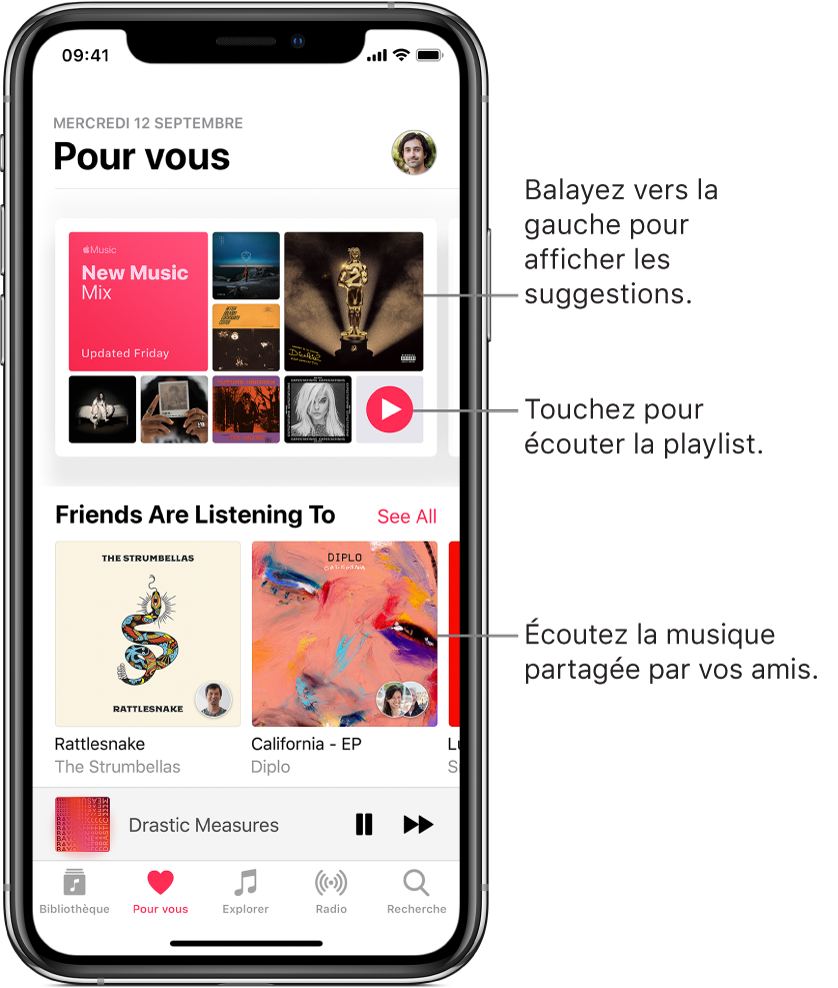838x988 pixels.
Task: Open your profile picture icon
Action: [x=414, y=153]
